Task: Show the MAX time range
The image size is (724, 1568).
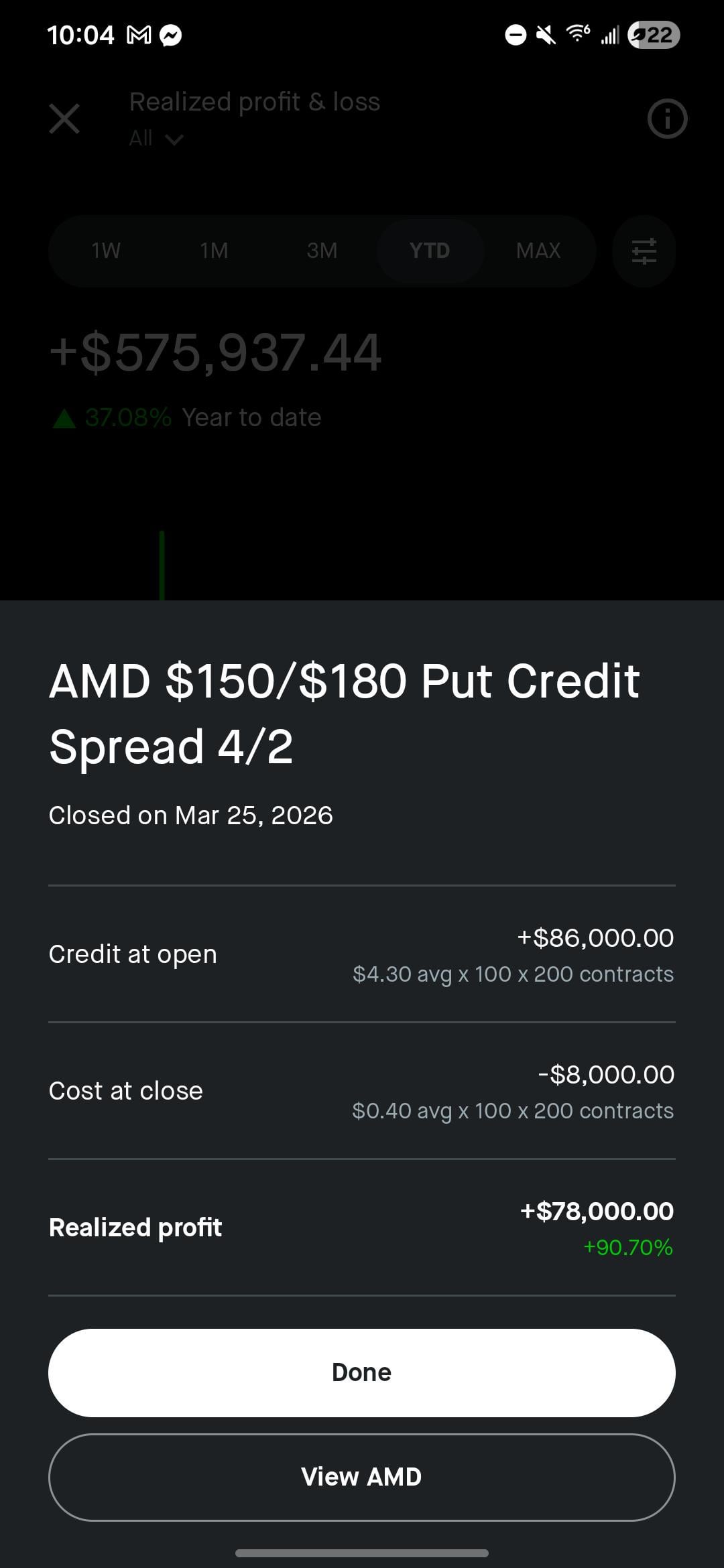Action: 538,251
